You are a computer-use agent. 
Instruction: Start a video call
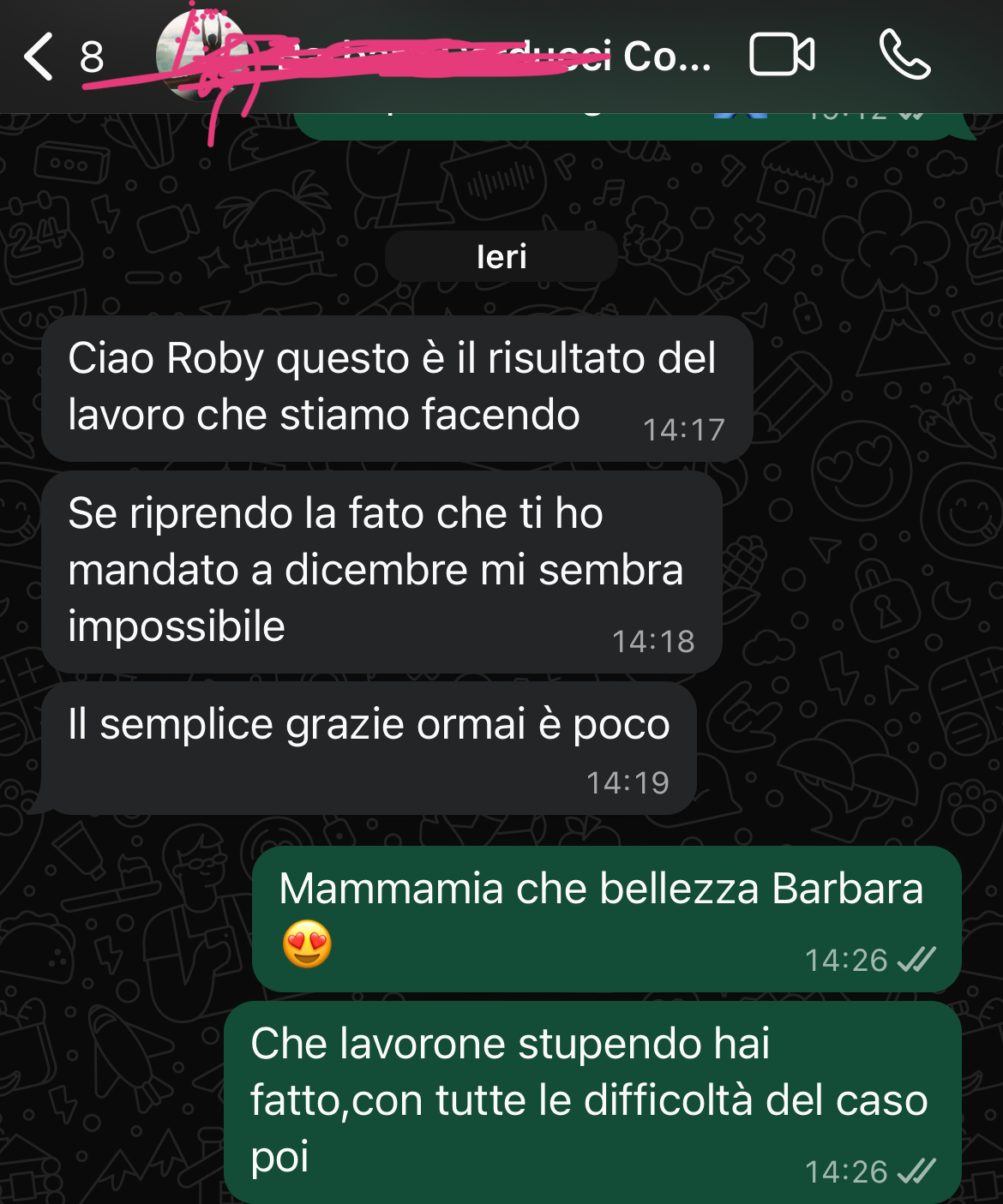781,55
